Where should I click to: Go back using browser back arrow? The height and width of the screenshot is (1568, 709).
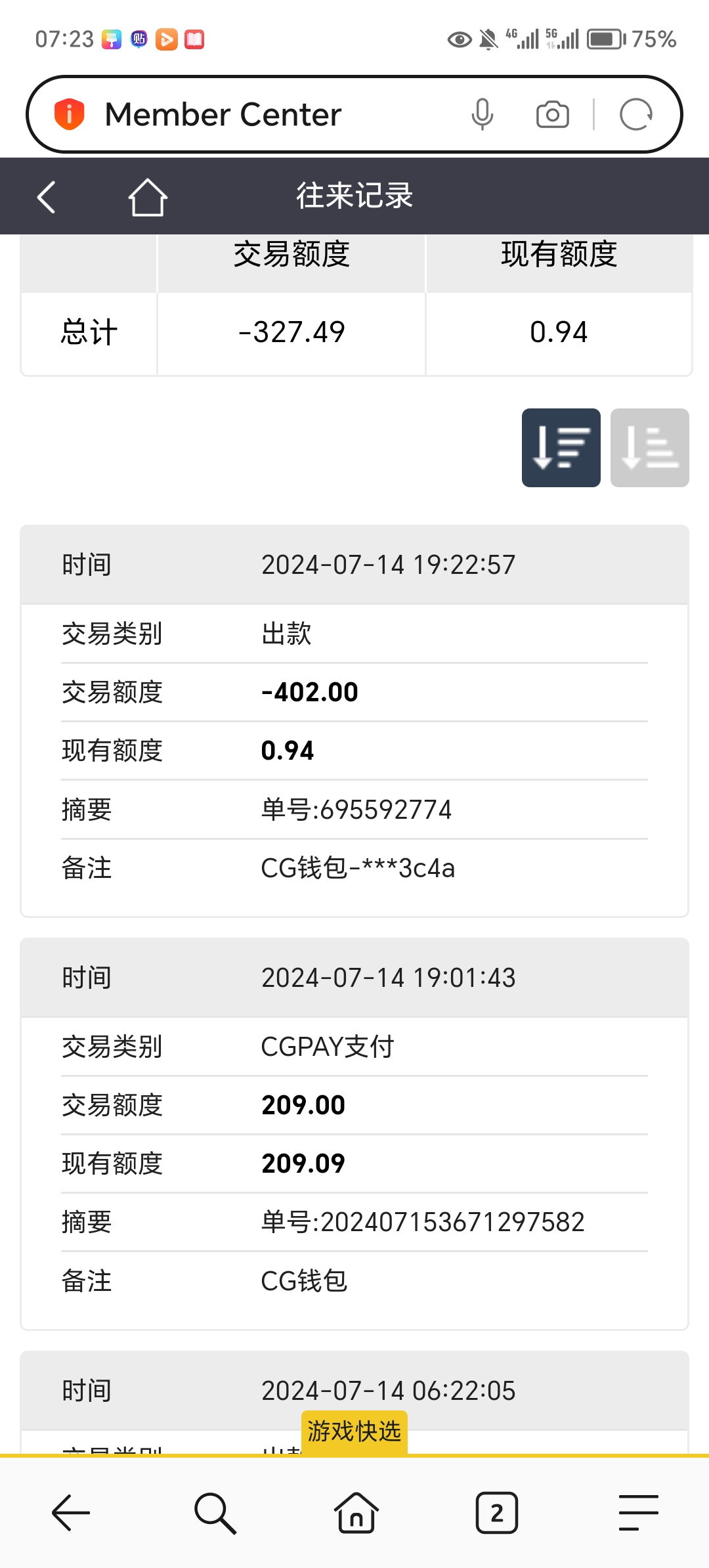click(x=71, y=1513)
